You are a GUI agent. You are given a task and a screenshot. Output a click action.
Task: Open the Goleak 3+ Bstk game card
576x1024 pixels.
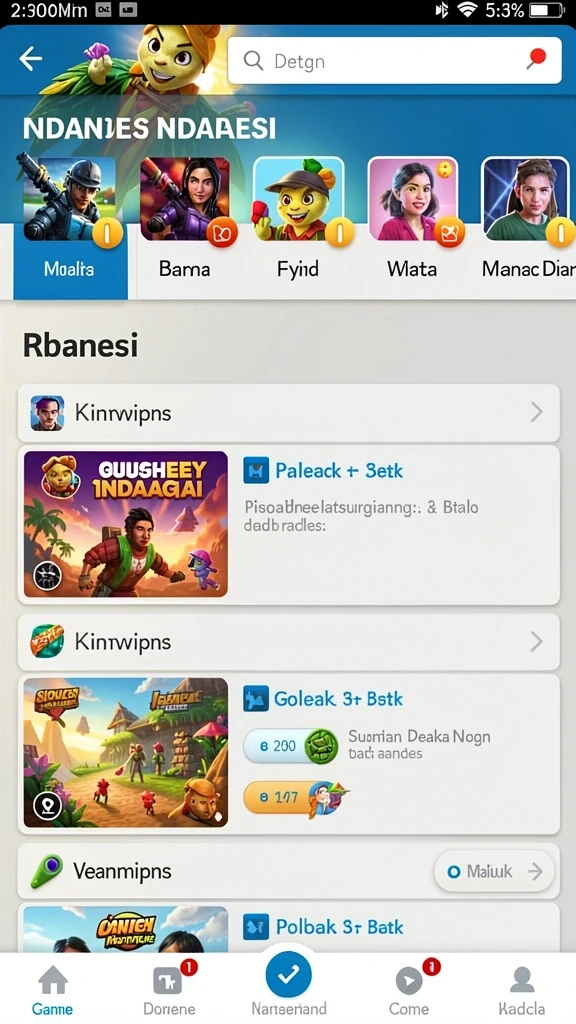289,754
